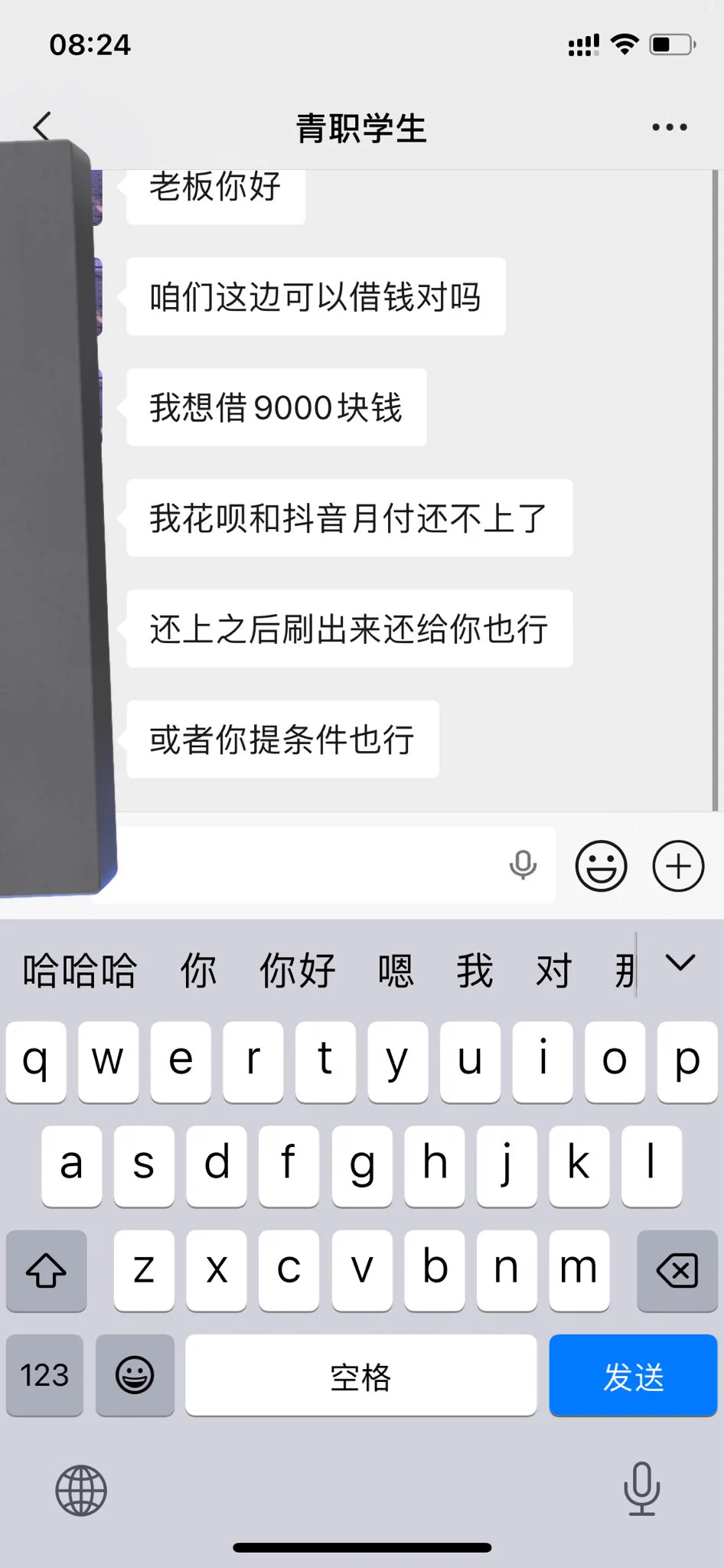Screen dimensions: 724x1568
Task: Pick the 嗯 keyboard suggestion
Action: pyautogui.click(x=396, y=971)
